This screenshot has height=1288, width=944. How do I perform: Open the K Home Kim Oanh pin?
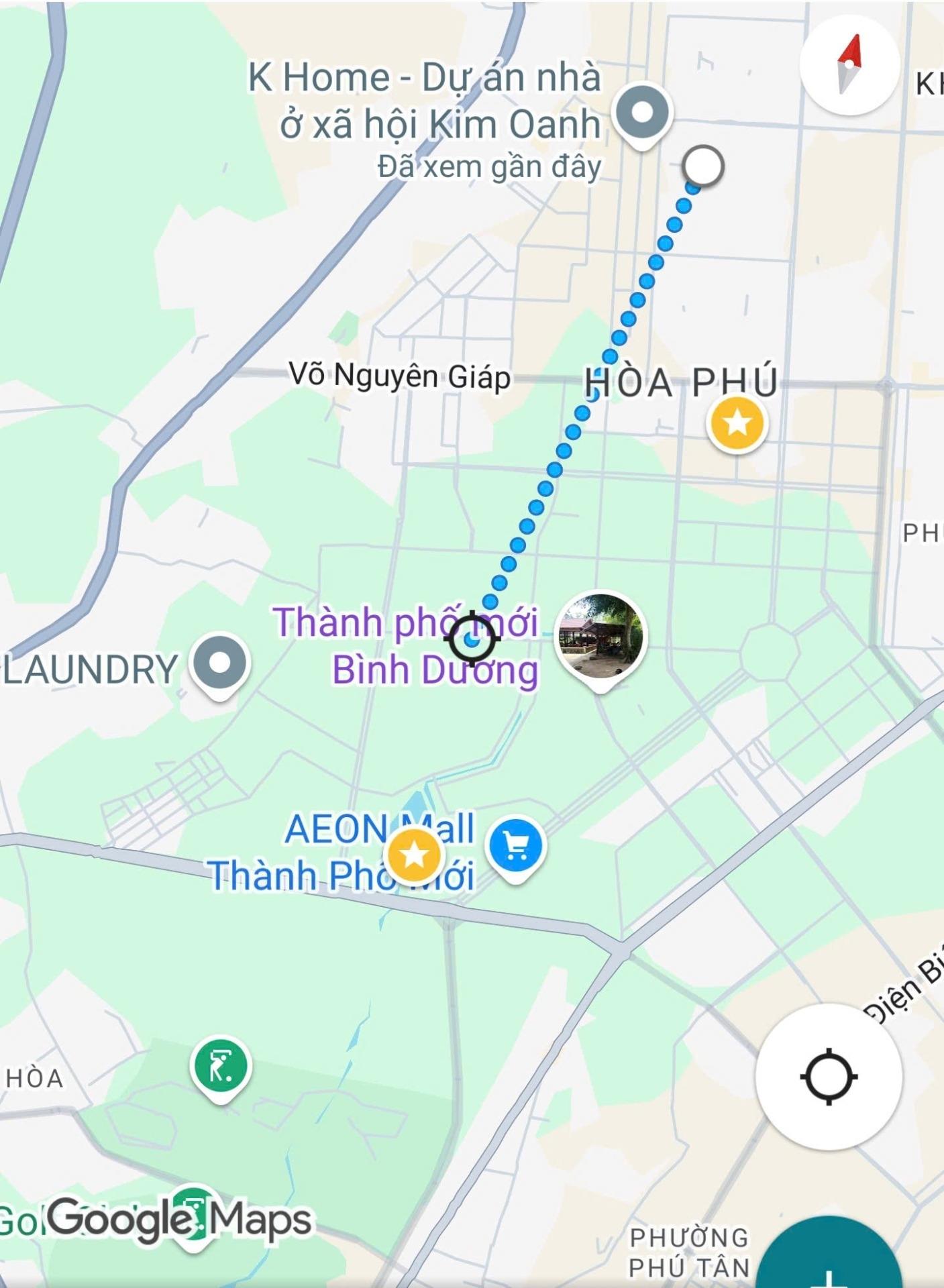click(642, 113)
